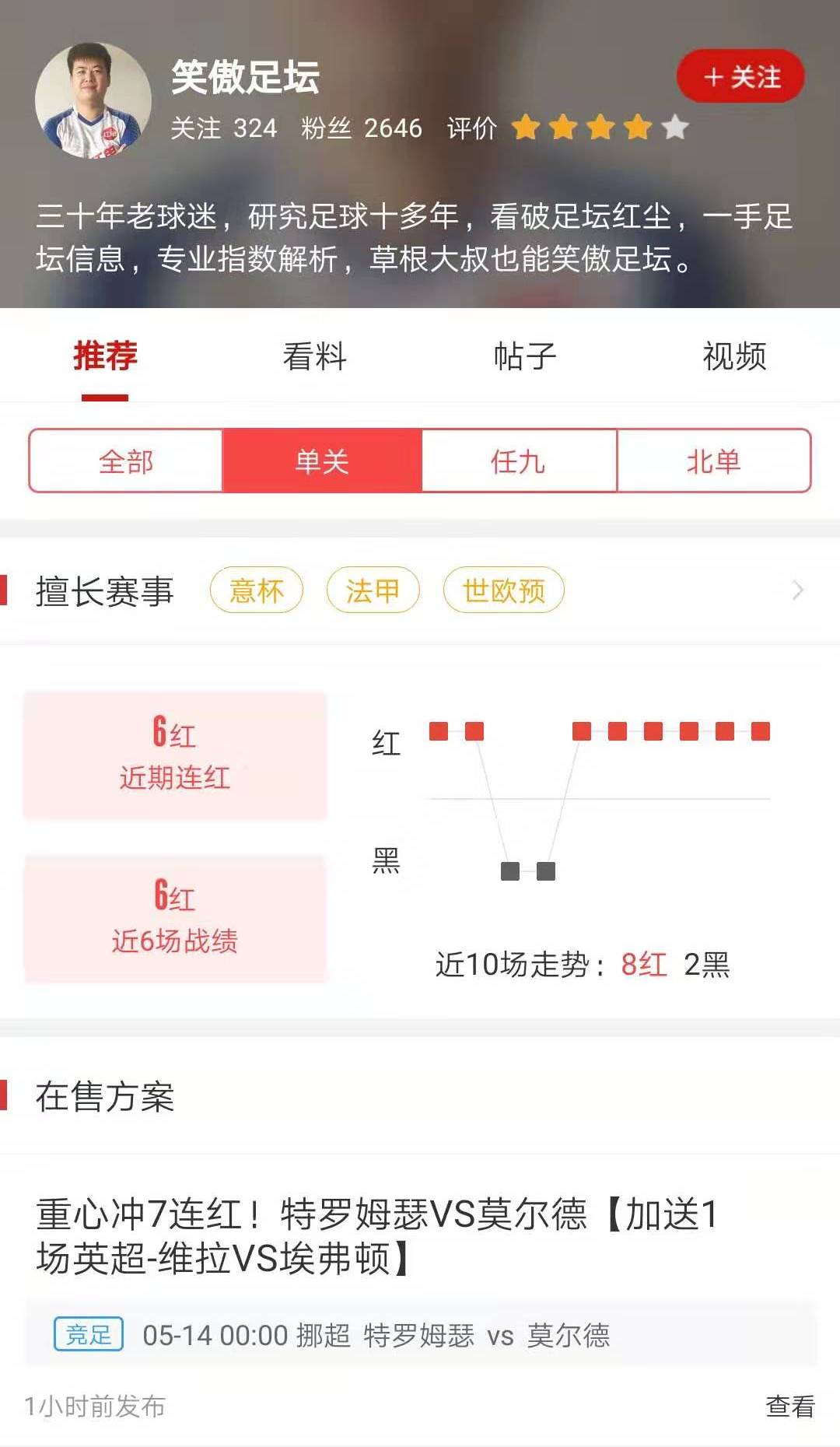
Task: Tap 查看 to view the plan
Action: tap(789, 1406)
